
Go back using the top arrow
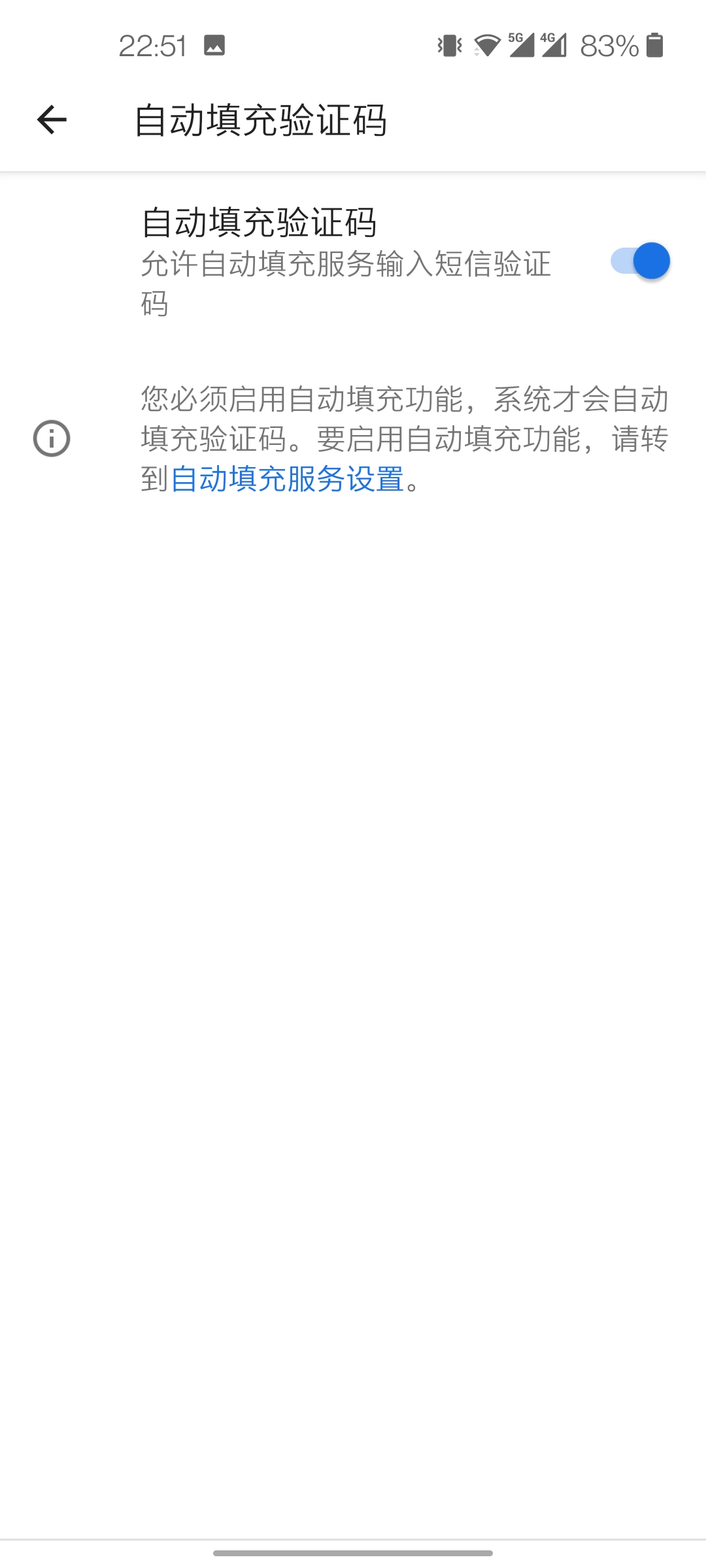52,120
